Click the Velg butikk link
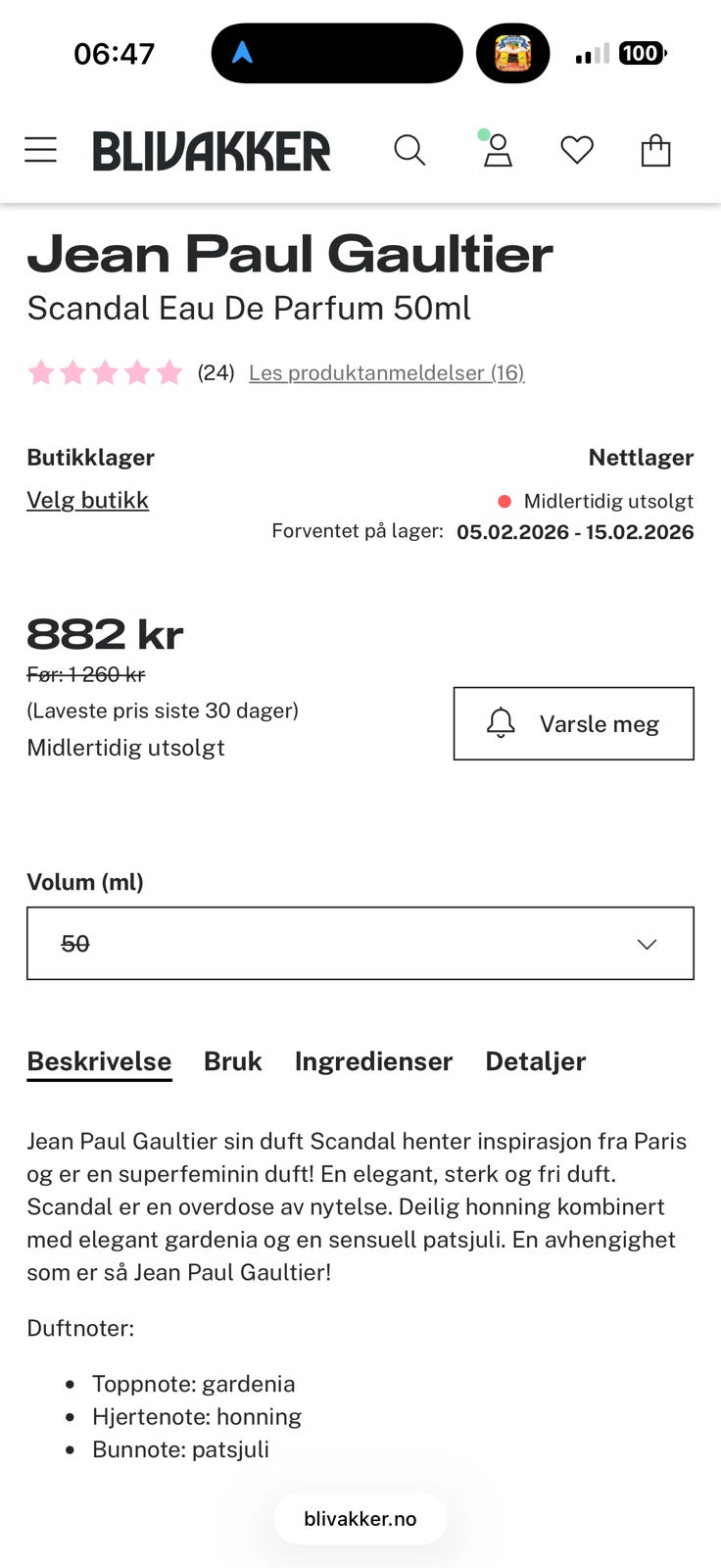 click(x=87, y=500)
